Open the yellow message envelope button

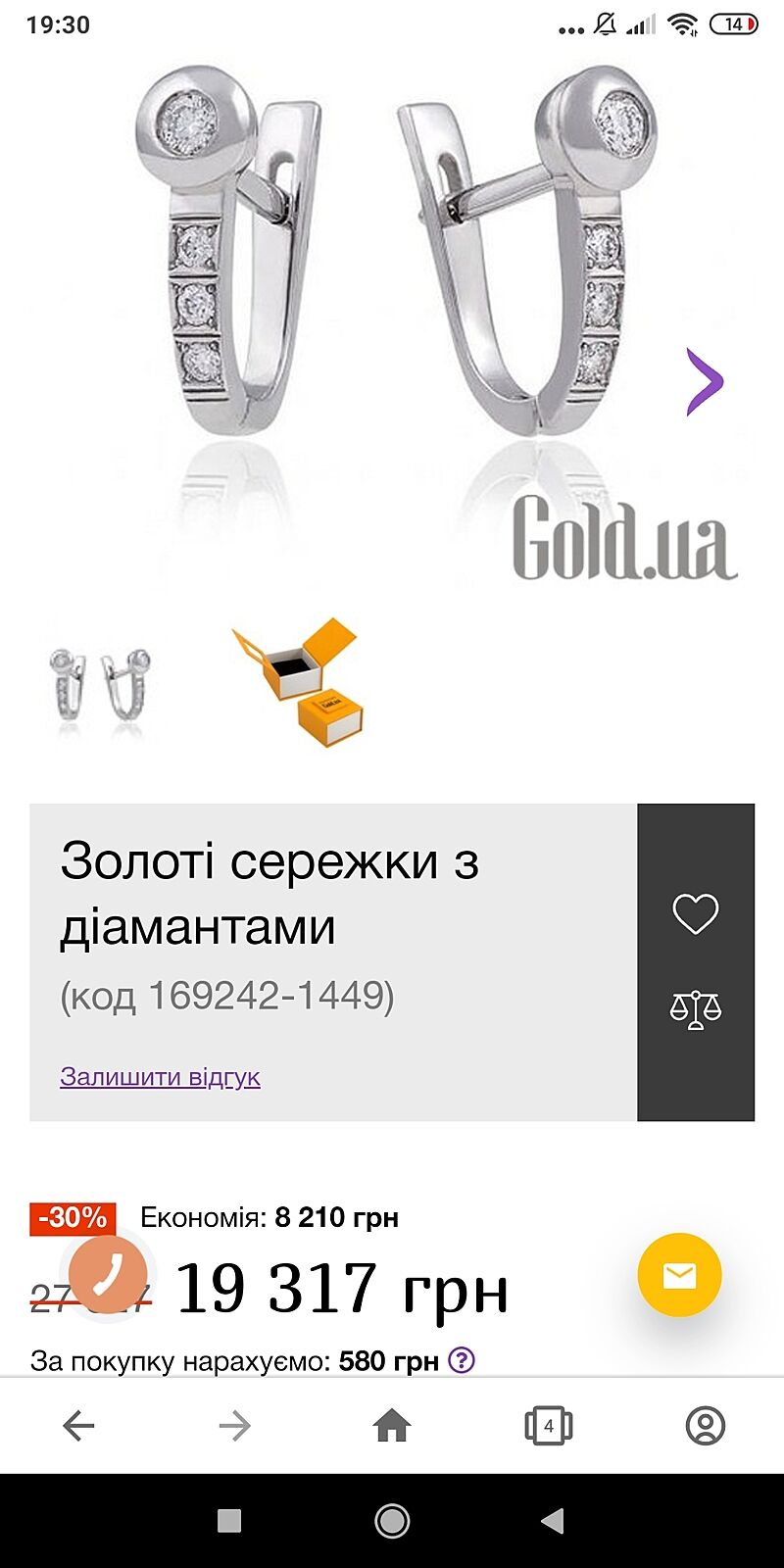coord(679,1275)
